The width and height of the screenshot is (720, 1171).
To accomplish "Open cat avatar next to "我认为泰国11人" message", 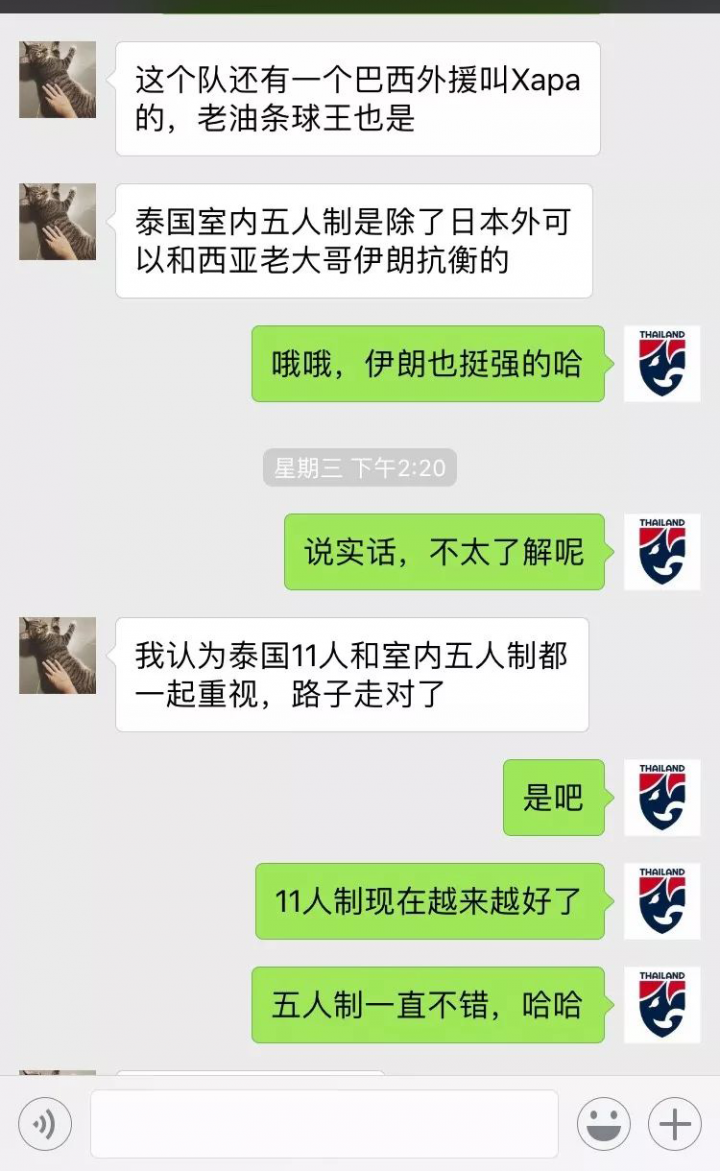I will tap(58, 656).
